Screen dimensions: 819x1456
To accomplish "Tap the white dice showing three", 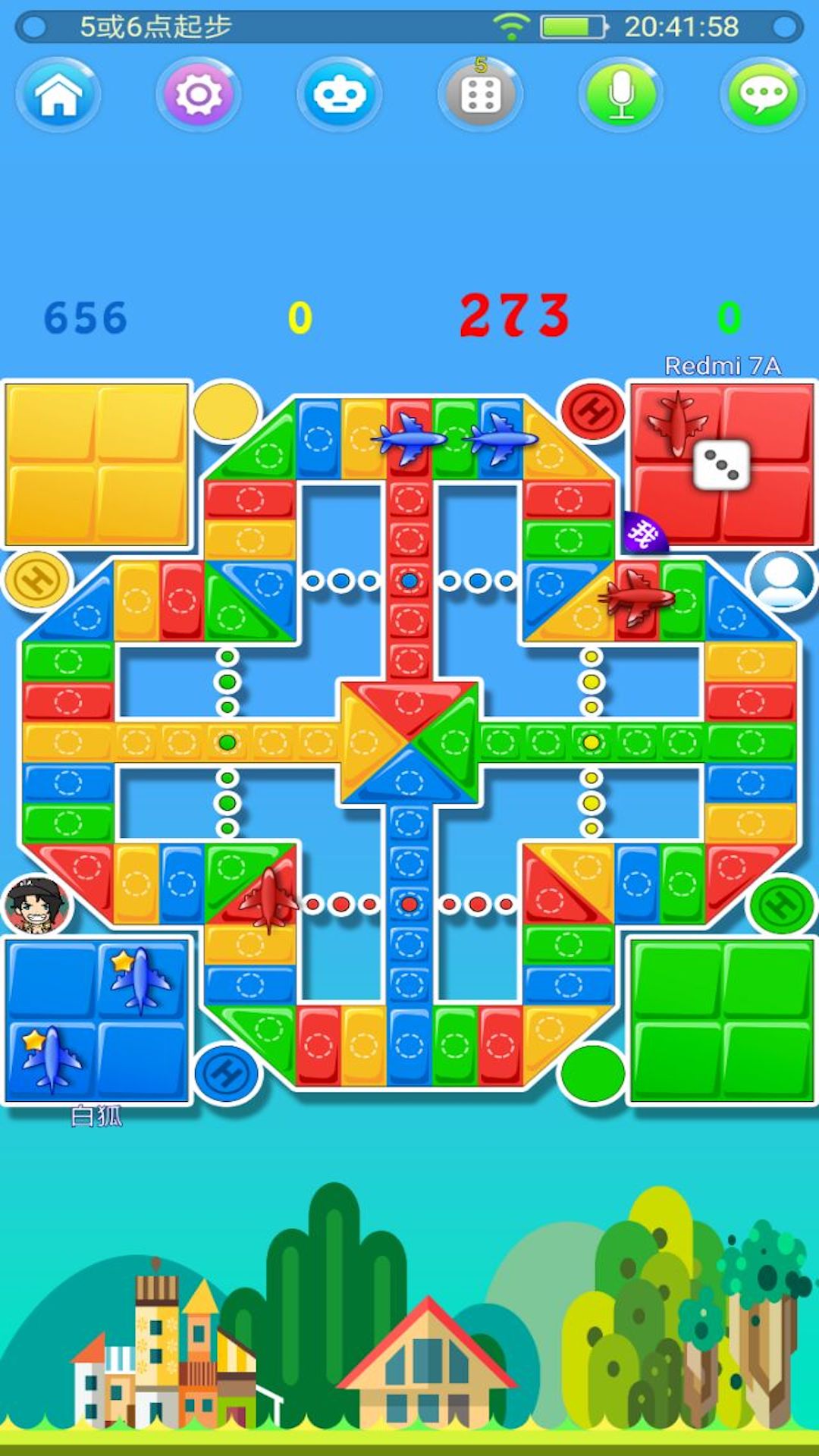I will click(x=722, y=464).
